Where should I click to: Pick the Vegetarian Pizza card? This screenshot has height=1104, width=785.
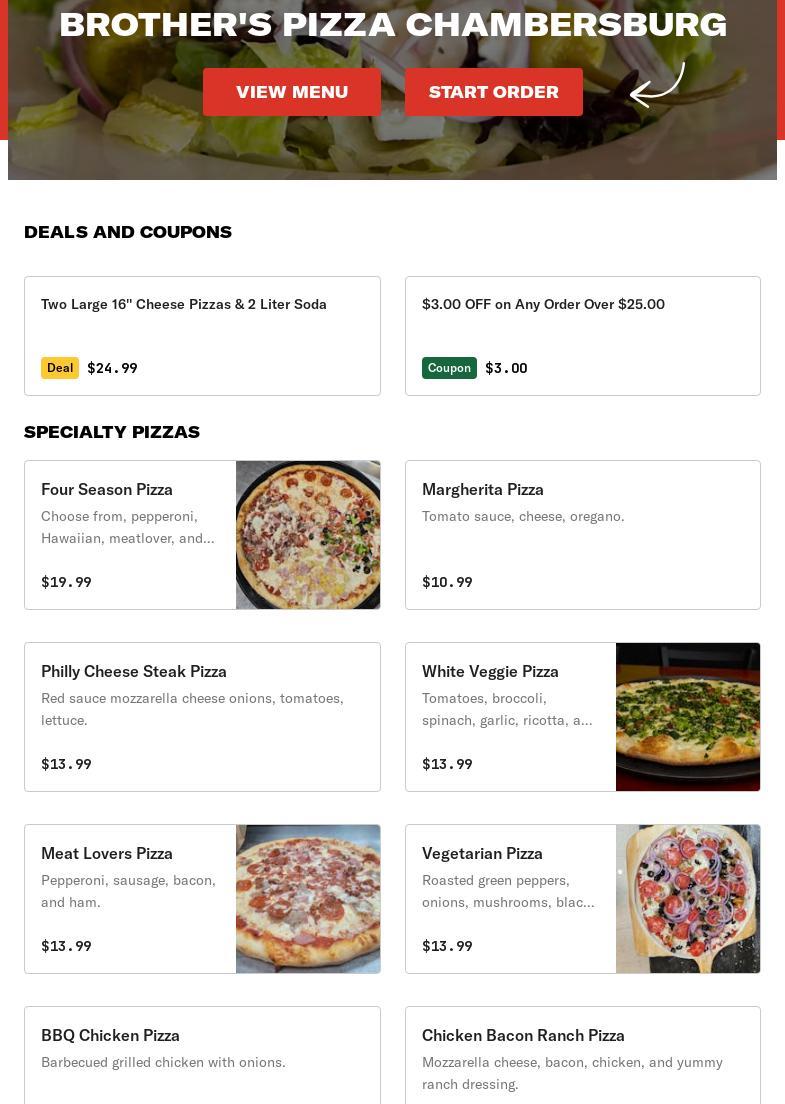582,899
